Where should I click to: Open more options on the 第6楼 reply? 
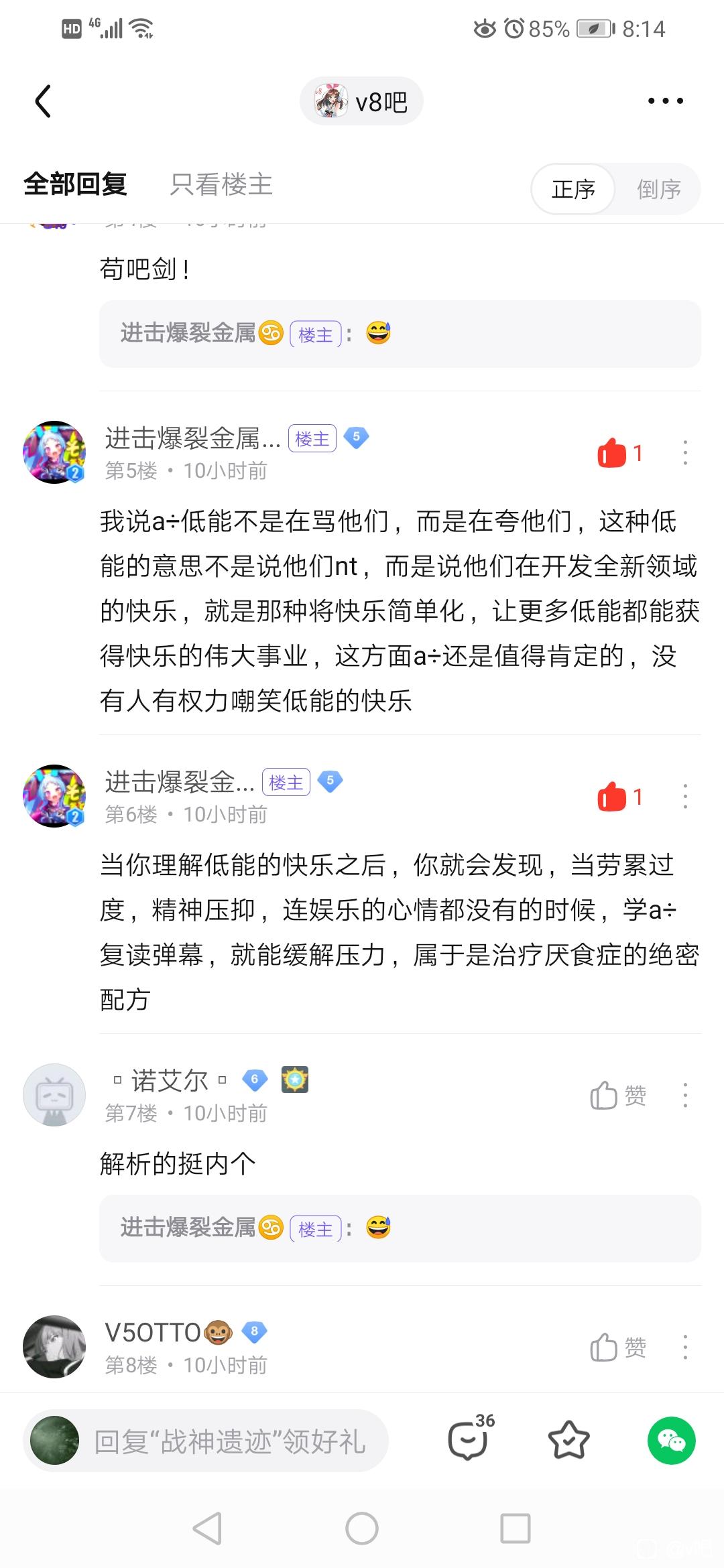pyautogui.click(x=684, y=797)
